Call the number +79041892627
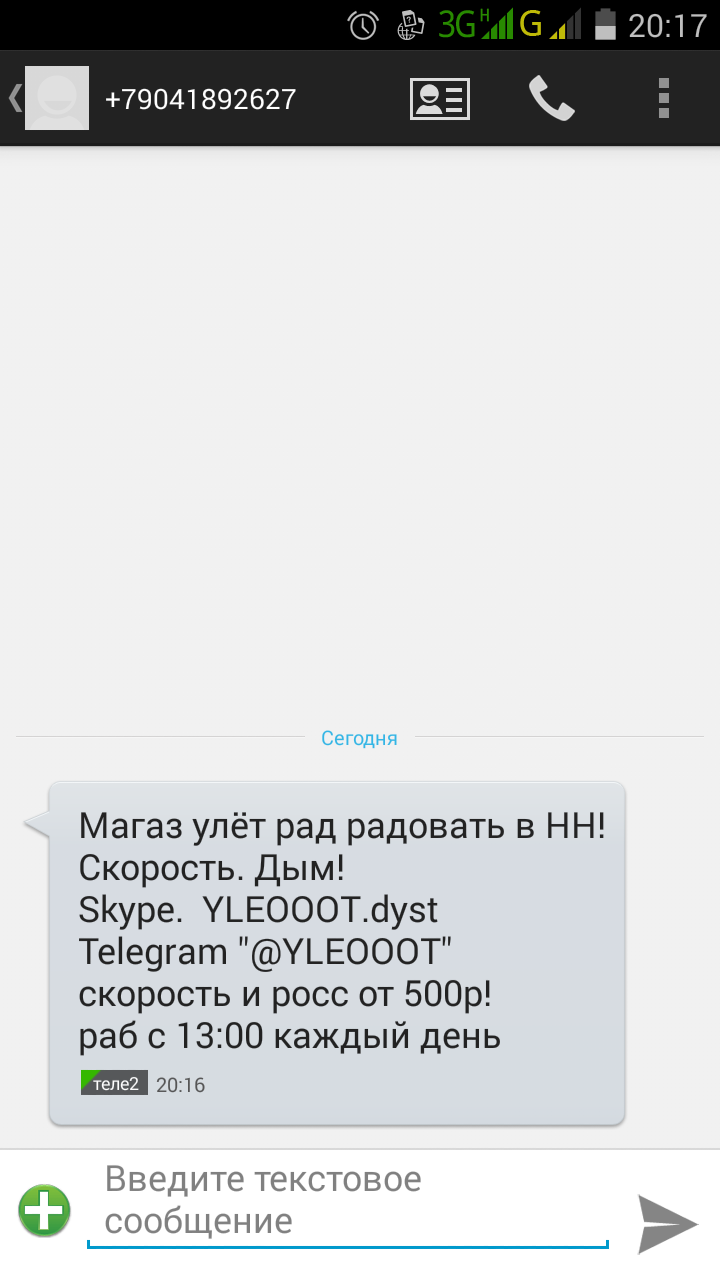Viewport: 720px width, 1280px height. click(x=551, y=98)
